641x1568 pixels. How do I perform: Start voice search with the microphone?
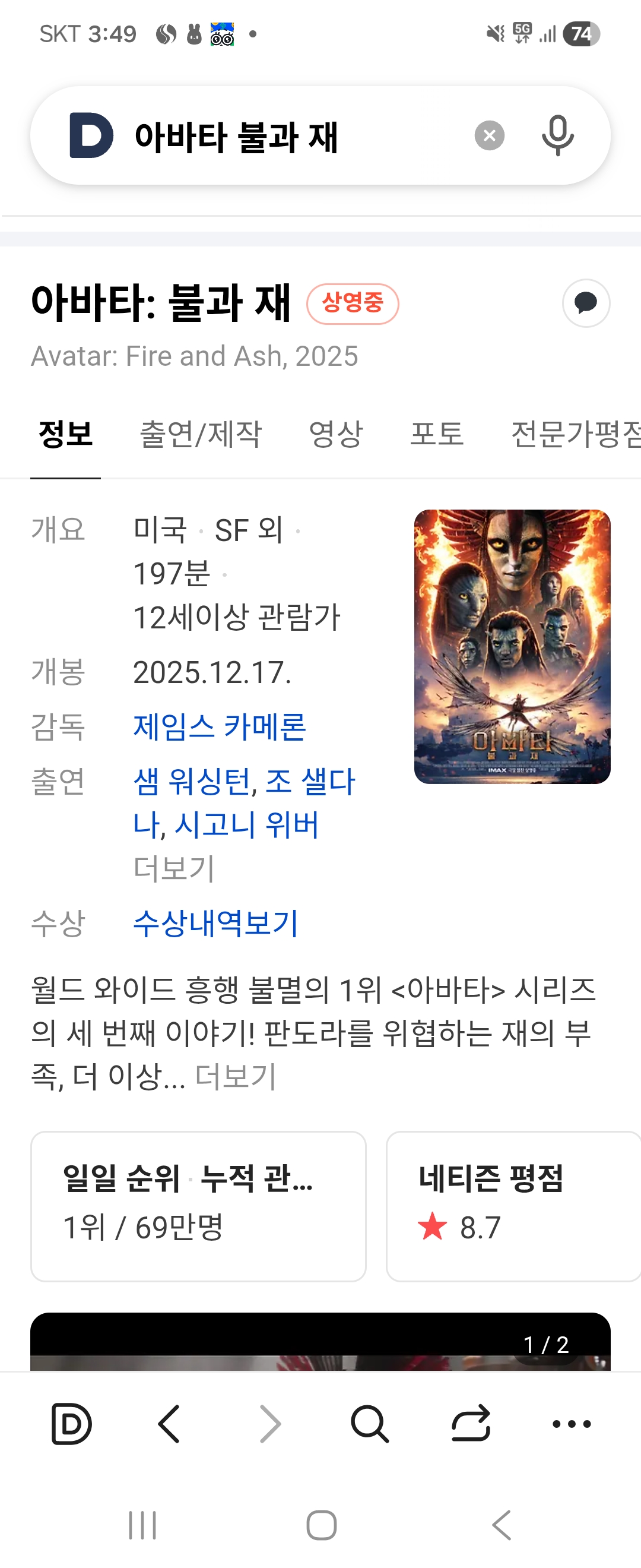[557, 136]
